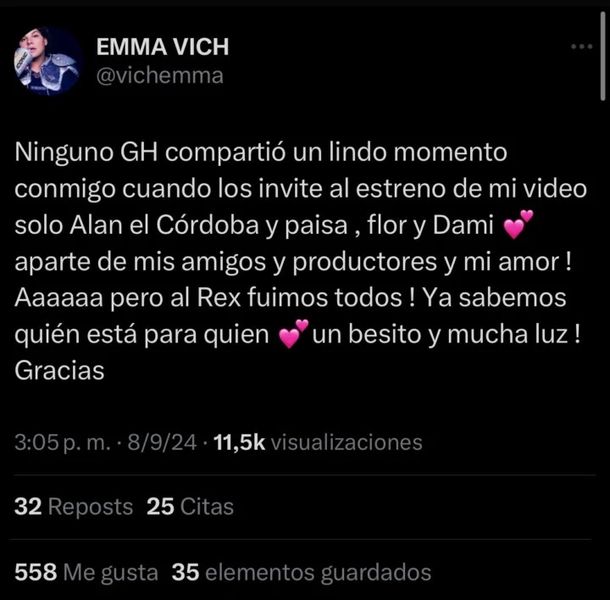See the 558 Me gusta likes

point(86,573)
